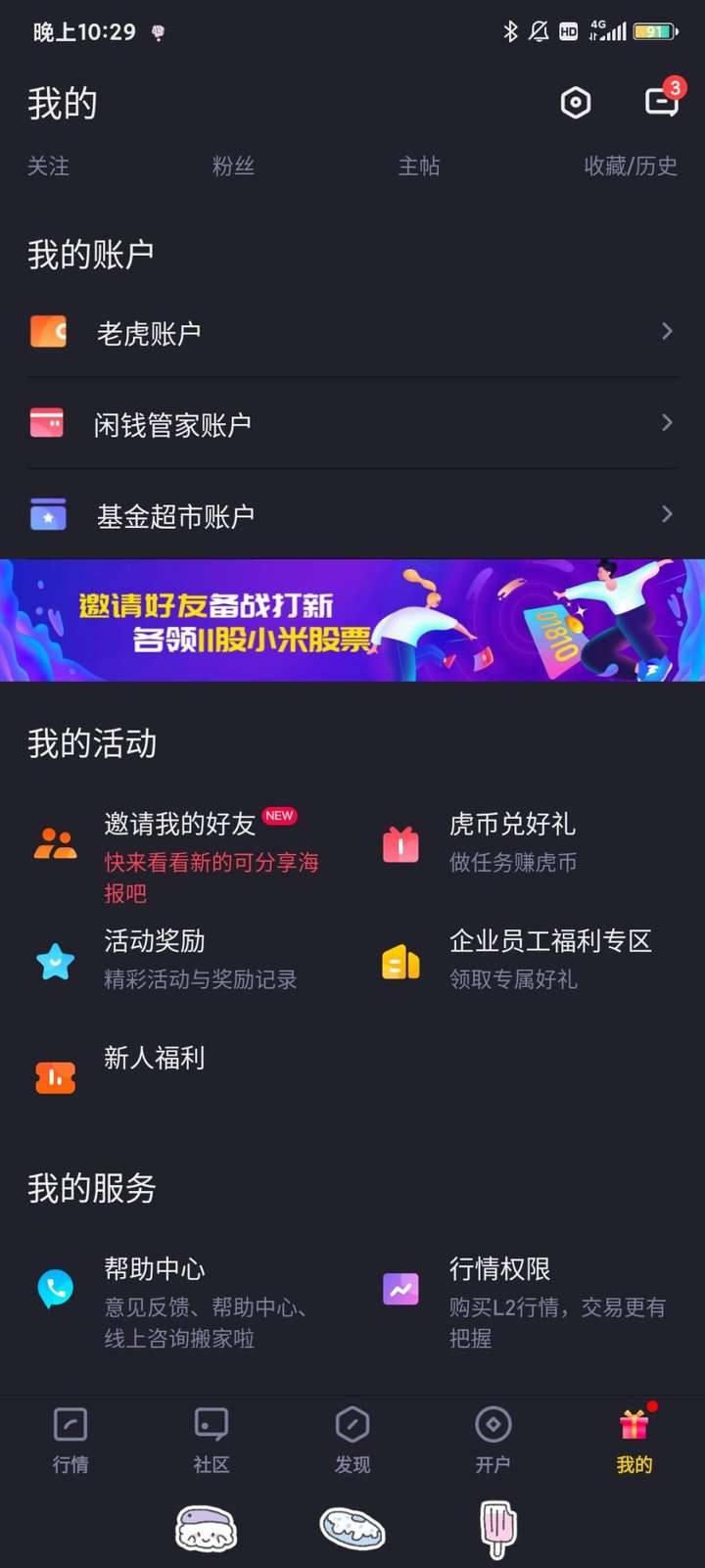
Task: Tap the 邀请好友备战打新 banner
Action: click(352, 621)
